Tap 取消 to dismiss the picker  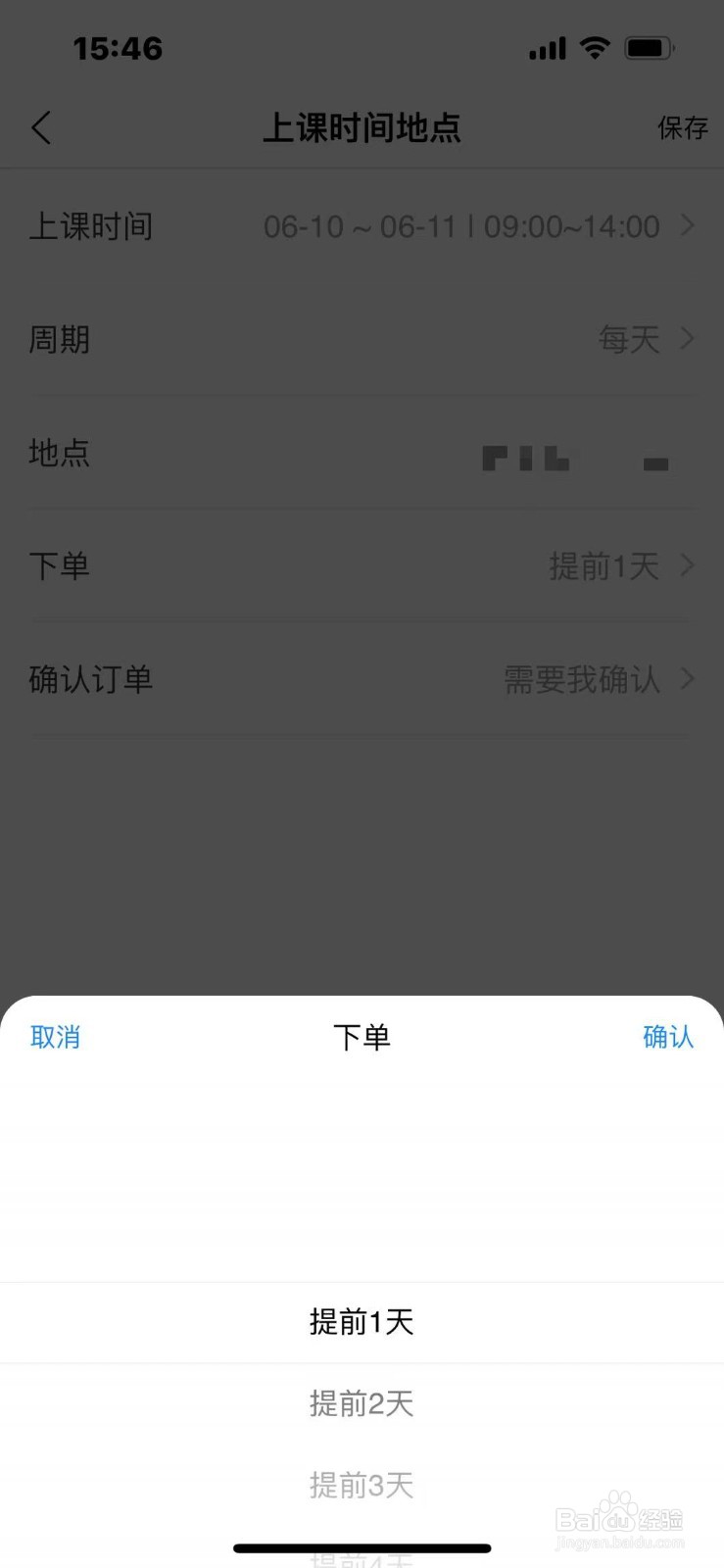tap(55, 1036)
